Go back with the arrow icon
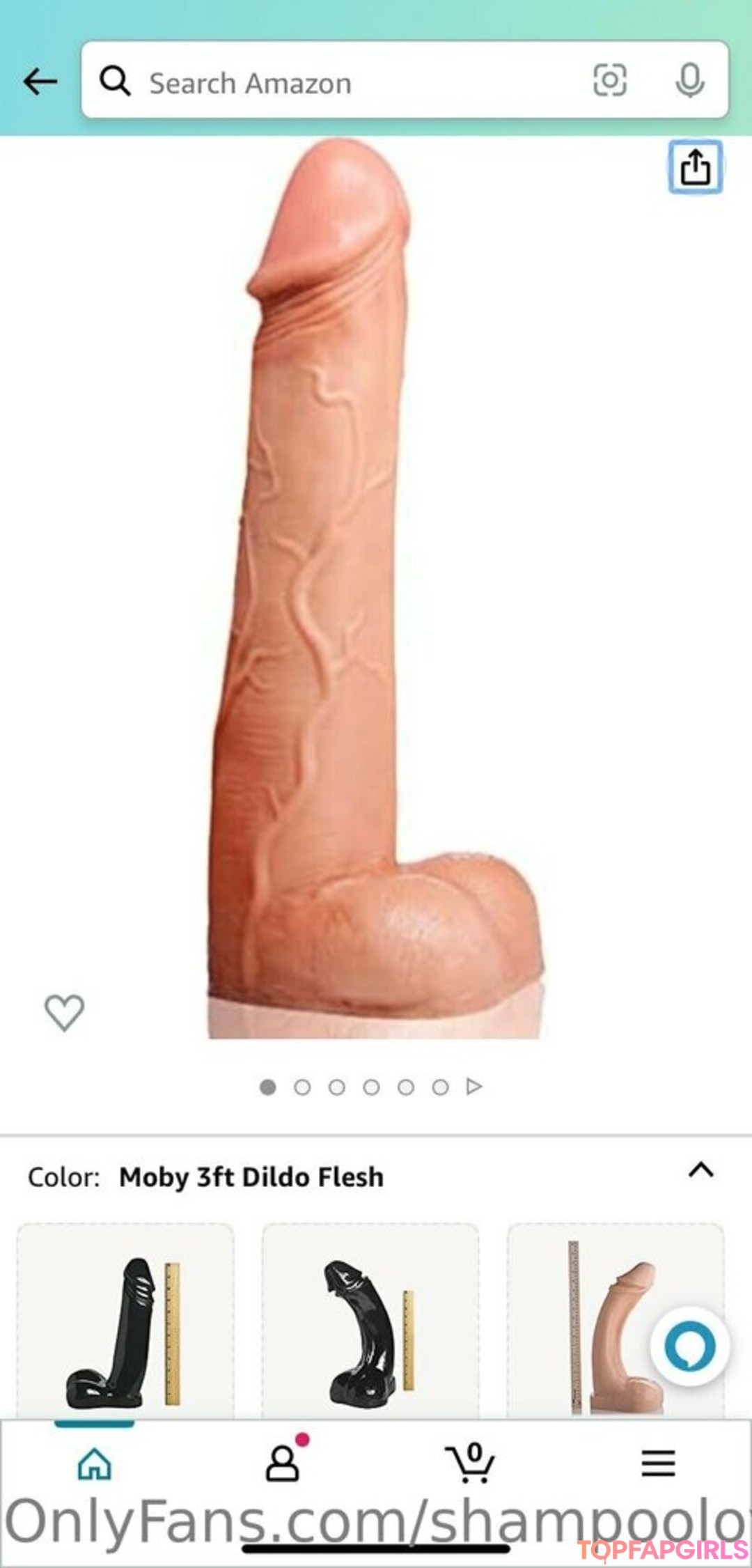The height and width of the screenshot is (1568, 752). [x=40, y=81]
